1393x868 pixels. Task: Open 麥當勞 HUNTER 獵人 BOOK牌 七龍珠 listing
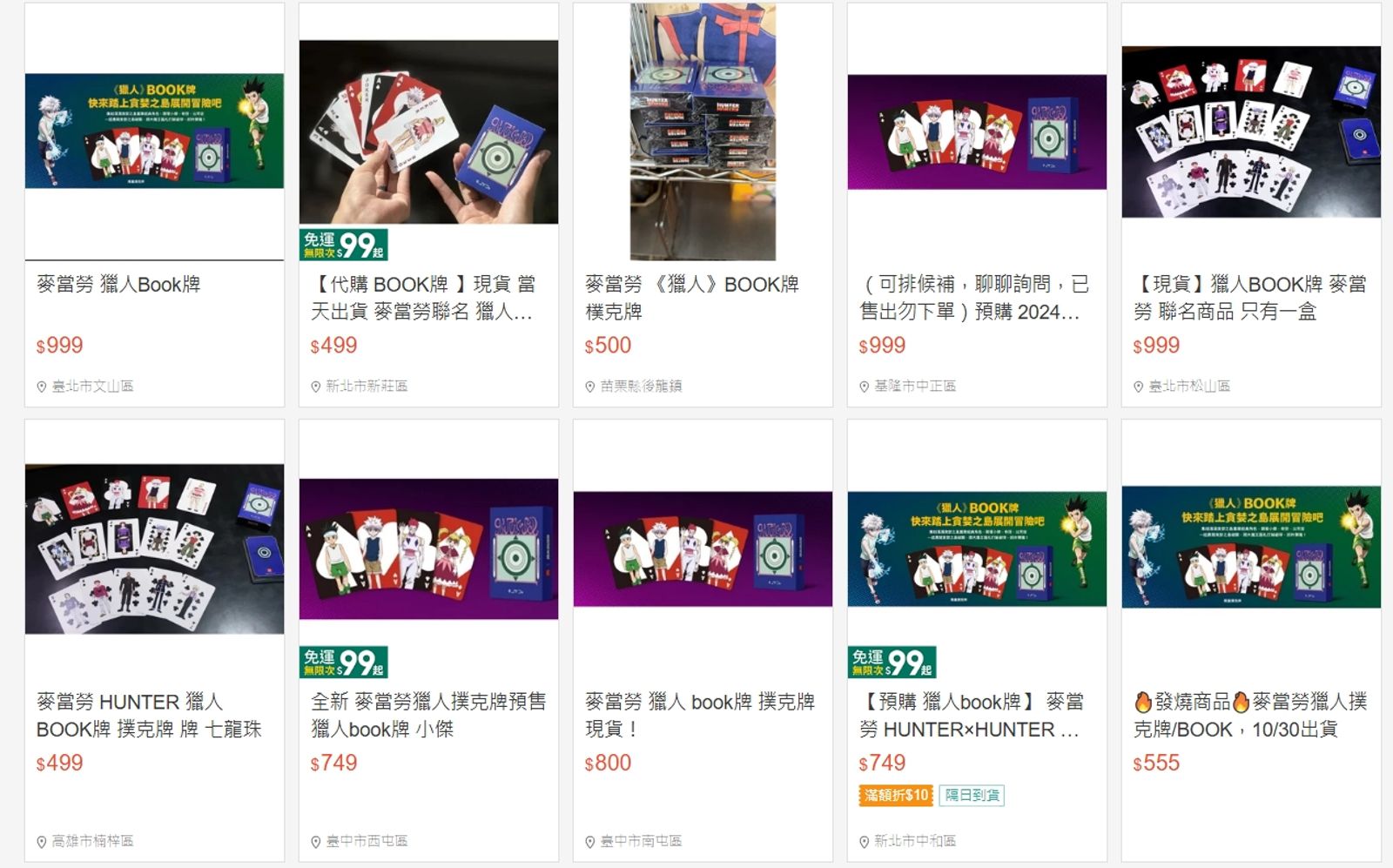pyautogui.click(x=149, y=715)
